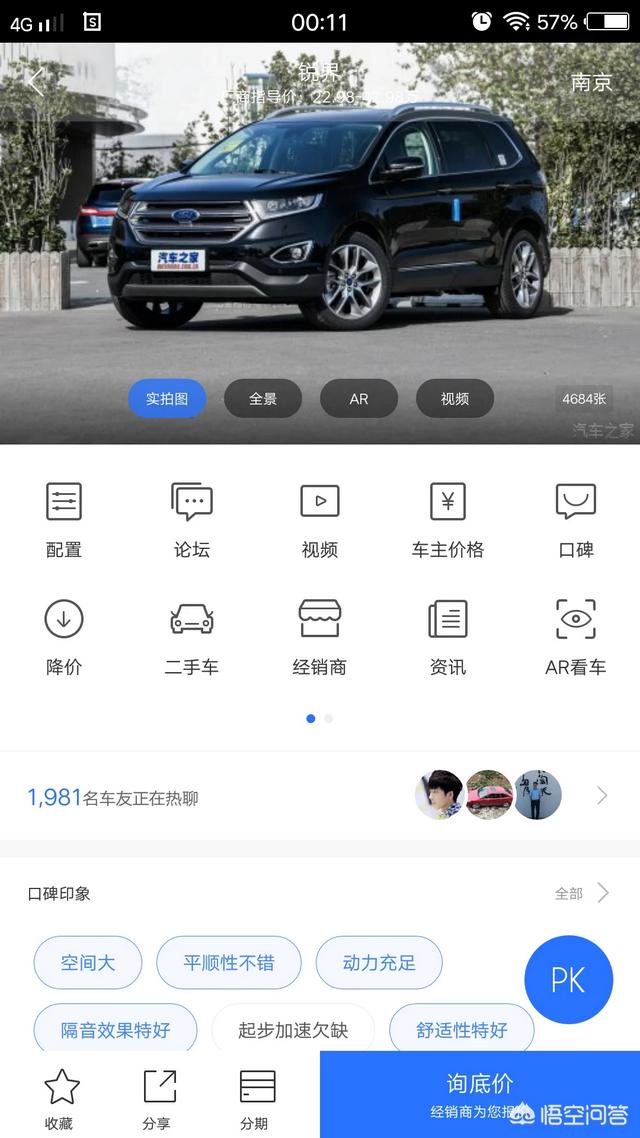640x1138 pixels.
Task: Find 经销商 dealers
Action: pos(320,637)
